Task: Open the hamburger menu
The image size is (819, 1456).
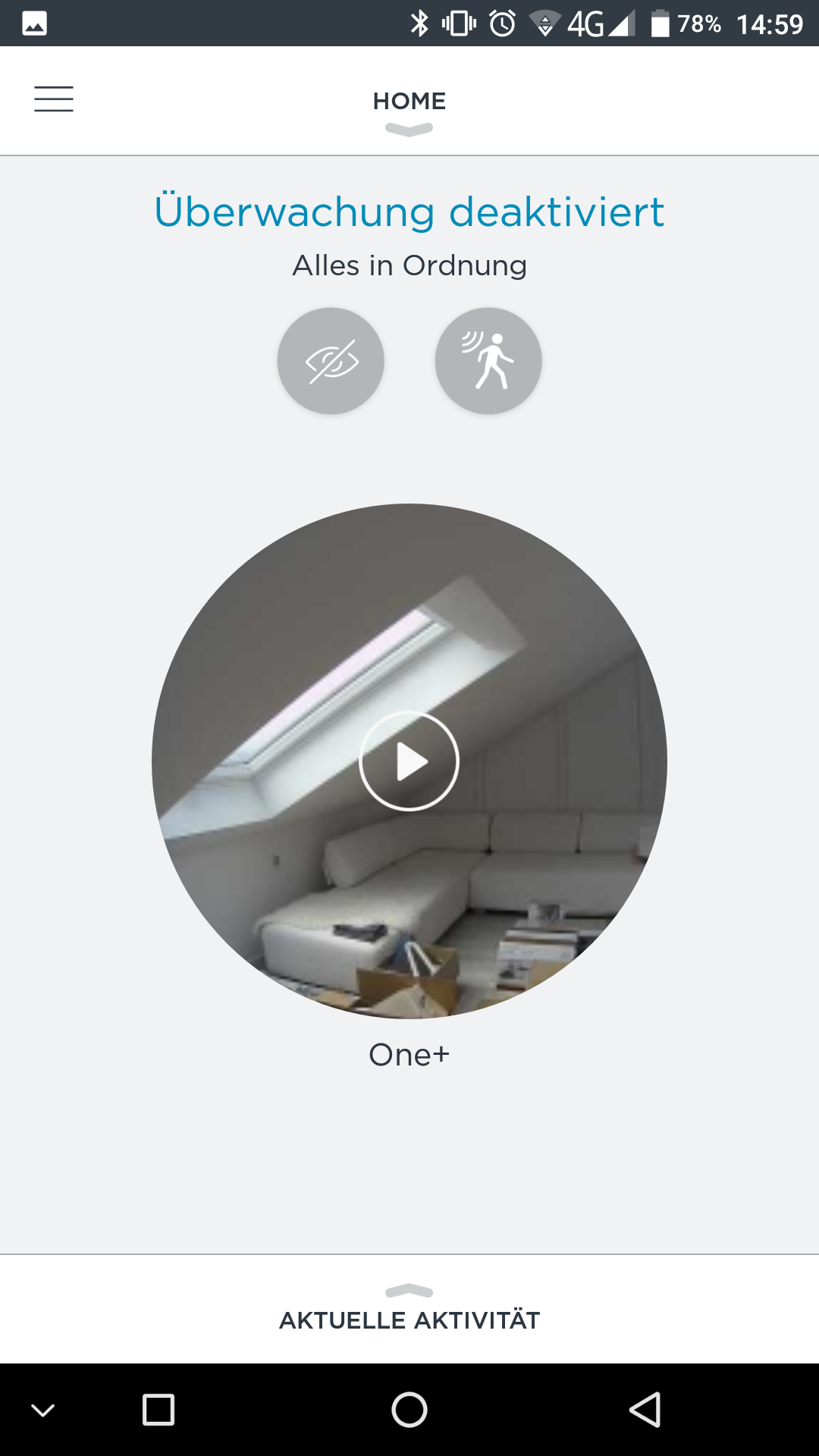Action: point(54,99)
